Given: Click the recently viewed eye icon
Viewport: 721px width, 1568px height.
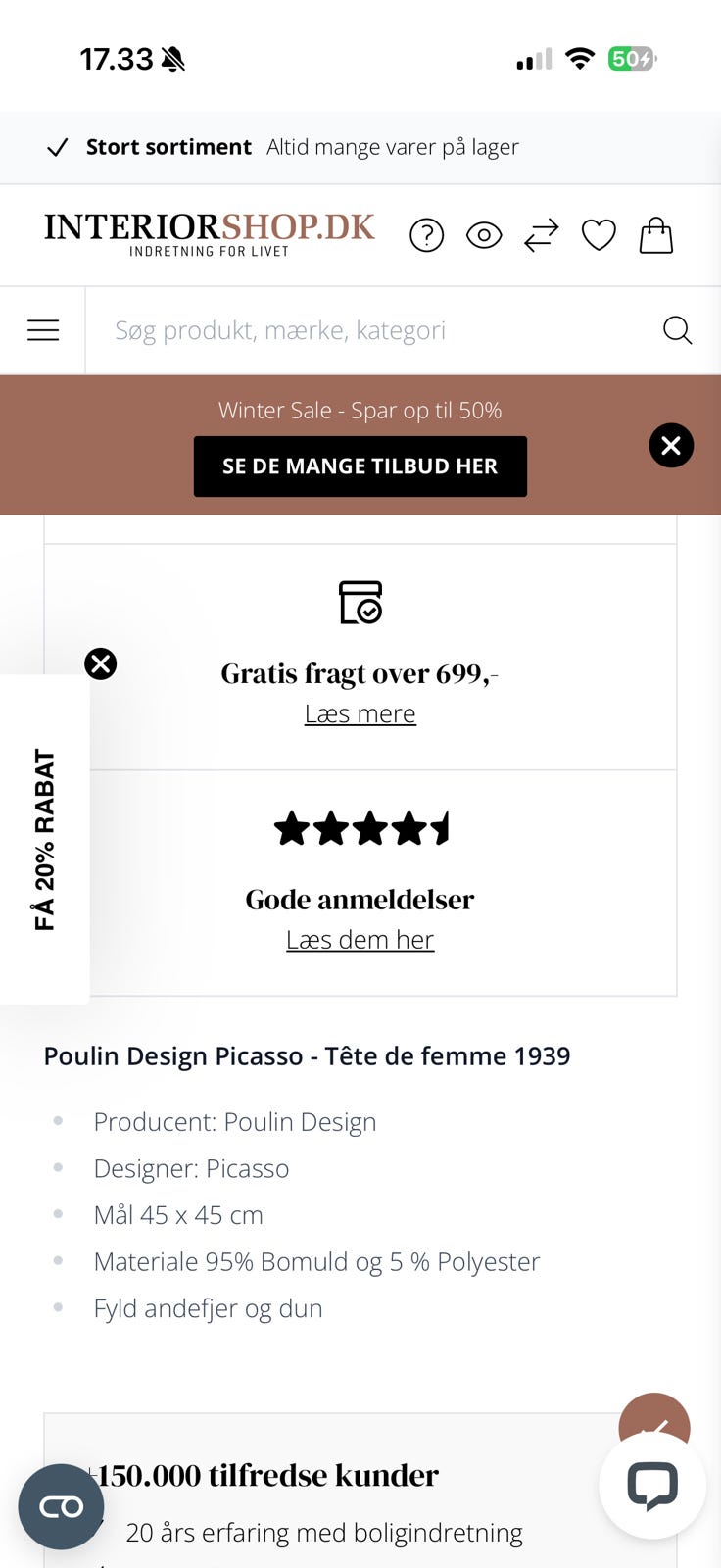Looking at the screenshot, I should coord(484,234).
